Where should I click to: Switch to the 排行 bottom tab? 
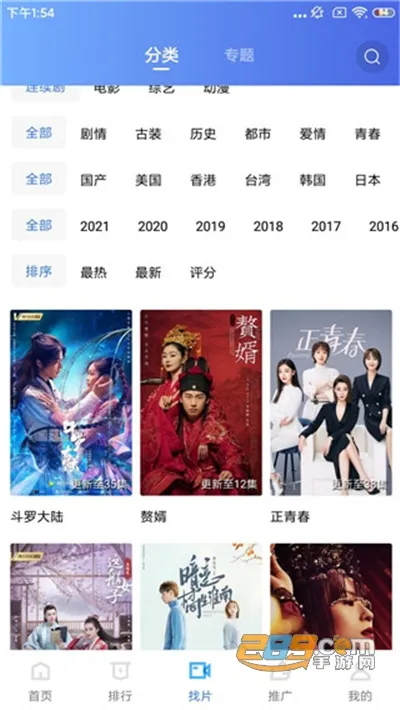(x=120, y=681)
